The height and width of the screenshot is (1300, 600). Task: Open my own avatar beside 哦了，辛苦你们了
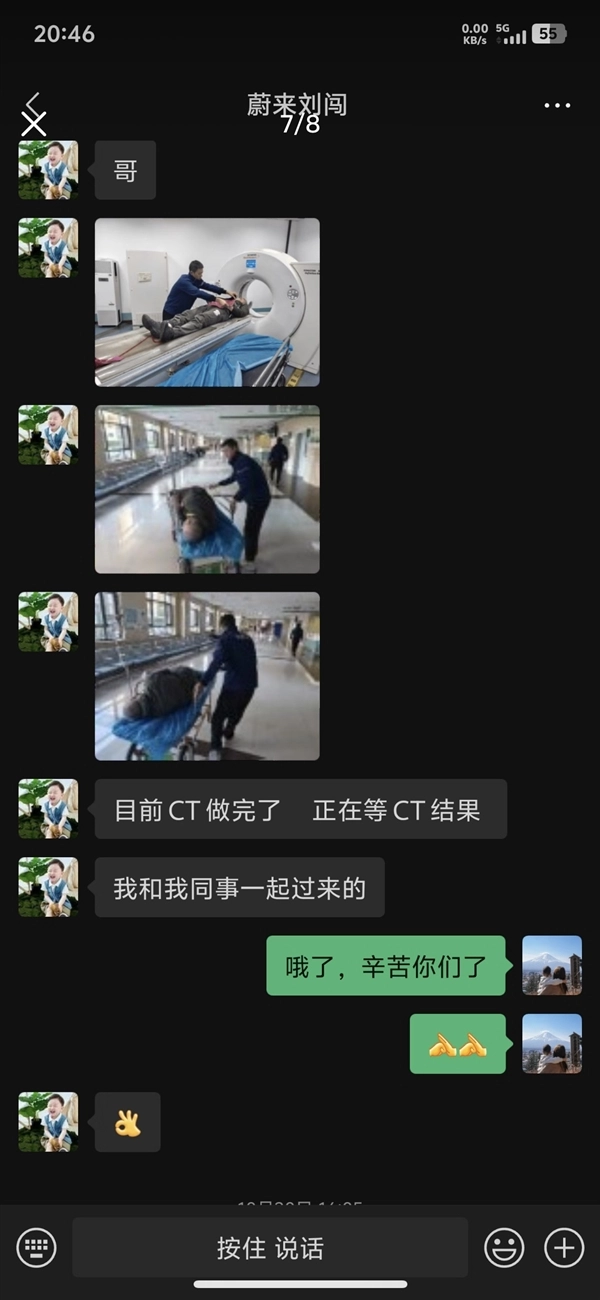(x=552, y=965)
